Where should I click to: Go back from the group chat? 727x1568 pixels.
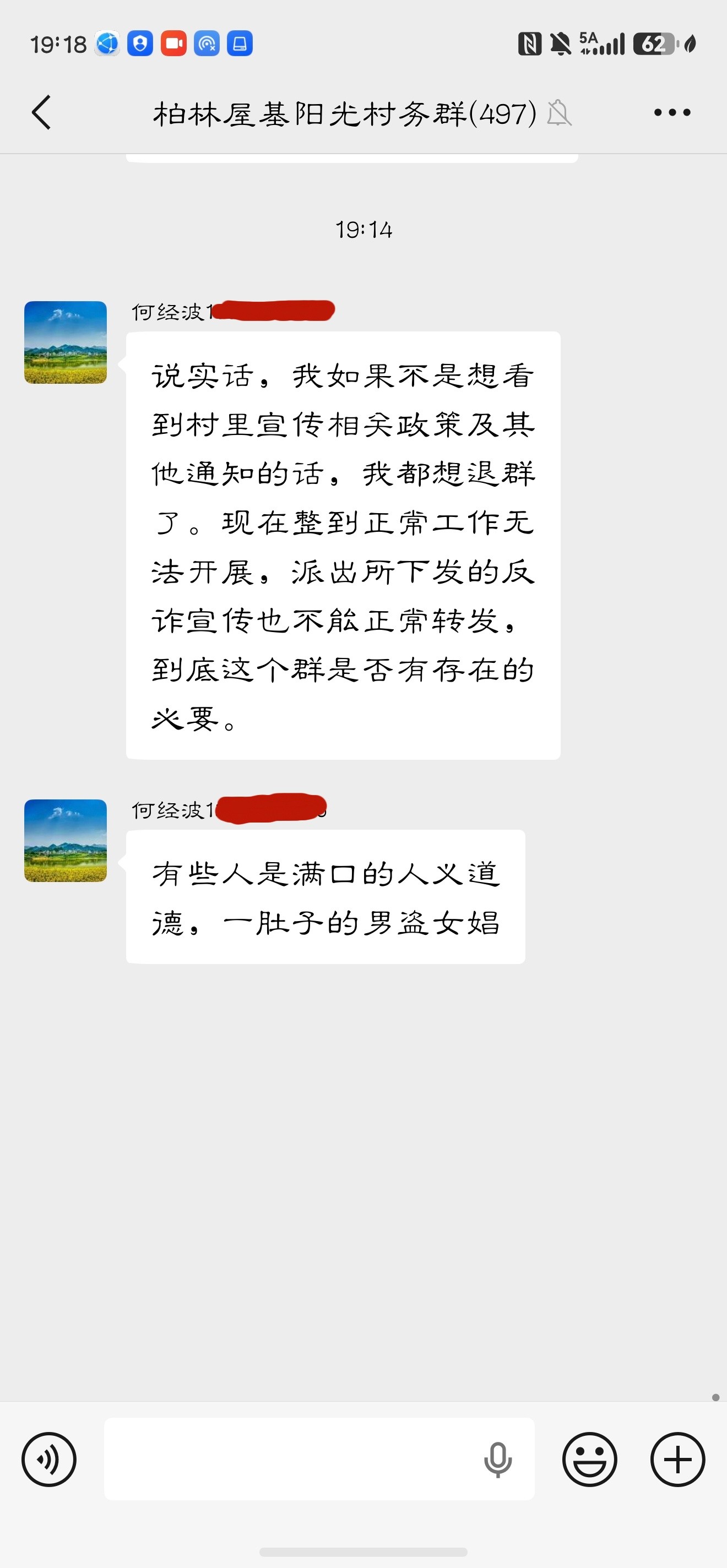(41, 113)
